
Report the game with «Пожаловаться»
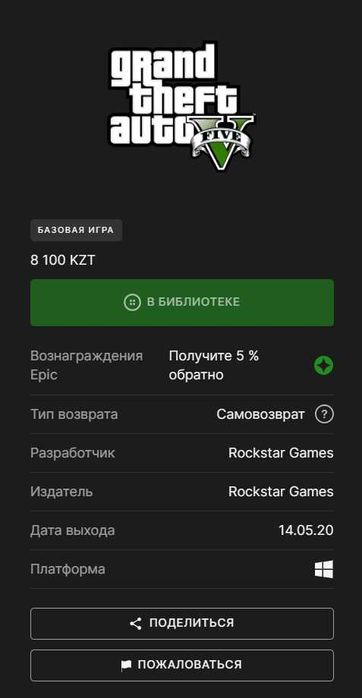pos(182,665)
